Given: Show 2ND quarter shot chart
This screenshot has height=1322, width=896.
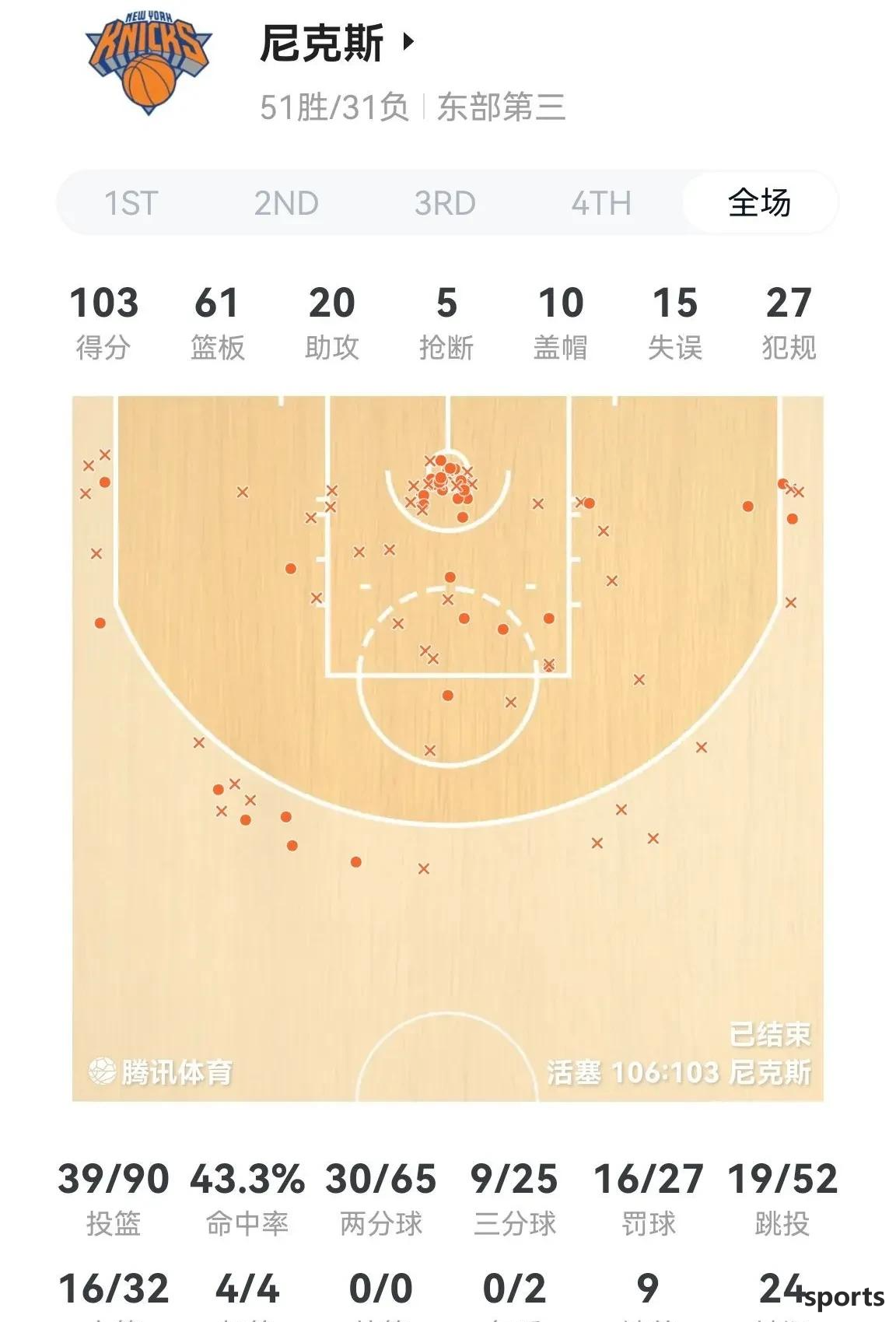Looking at the screenshot, I should (x=286, y=204).
